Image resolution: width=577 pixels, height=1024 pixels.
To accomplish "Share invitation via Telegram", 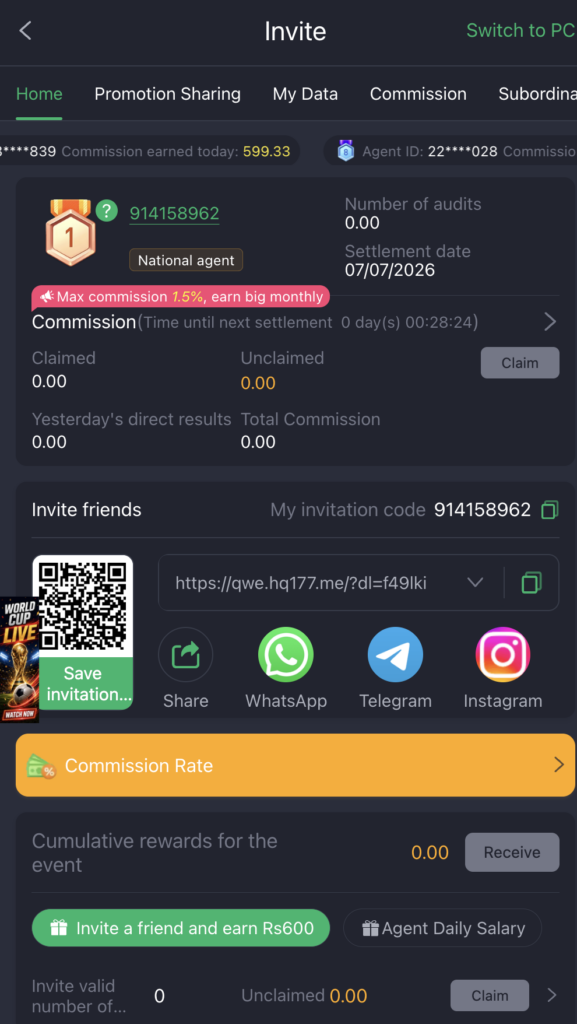I will 395,655.
